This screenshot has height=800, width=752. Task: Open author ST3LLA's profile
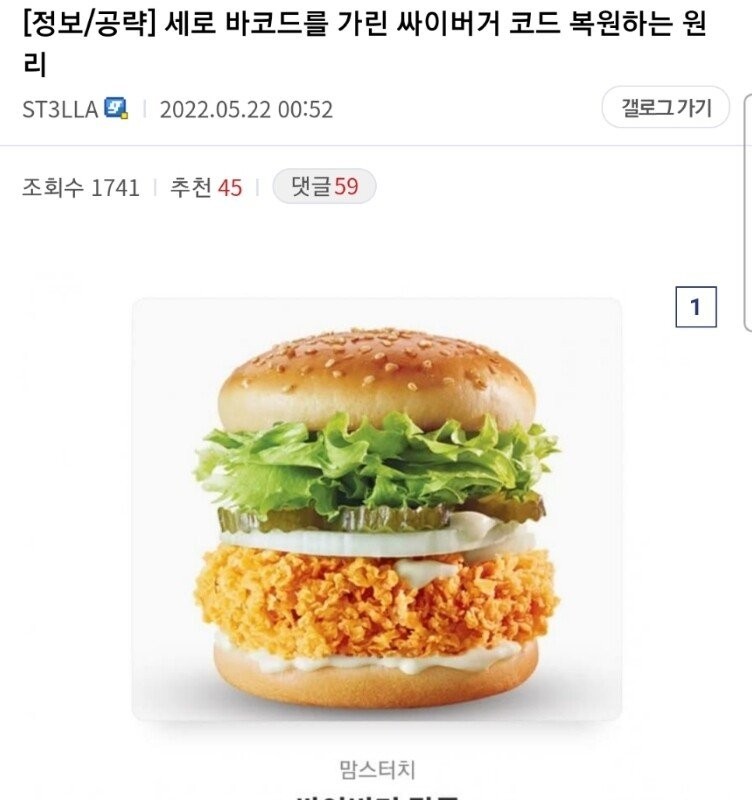tap(60, 109)
